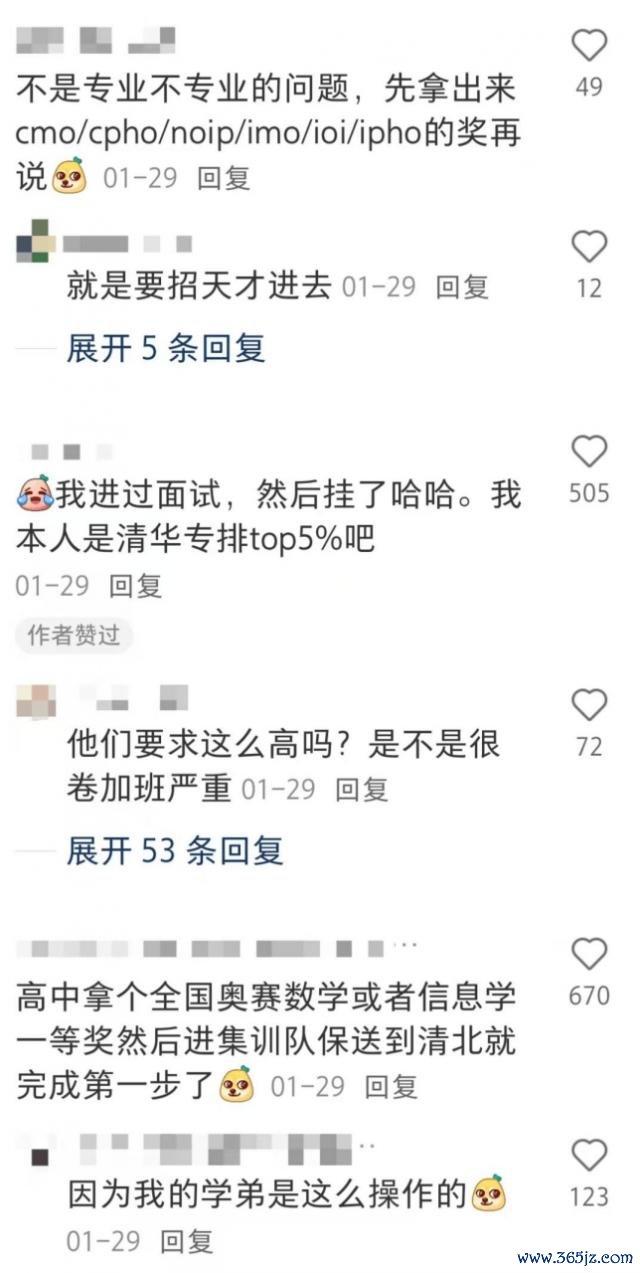
Task: Like the comment "我进过面试，然后挂了"
Action: [589, 452]
